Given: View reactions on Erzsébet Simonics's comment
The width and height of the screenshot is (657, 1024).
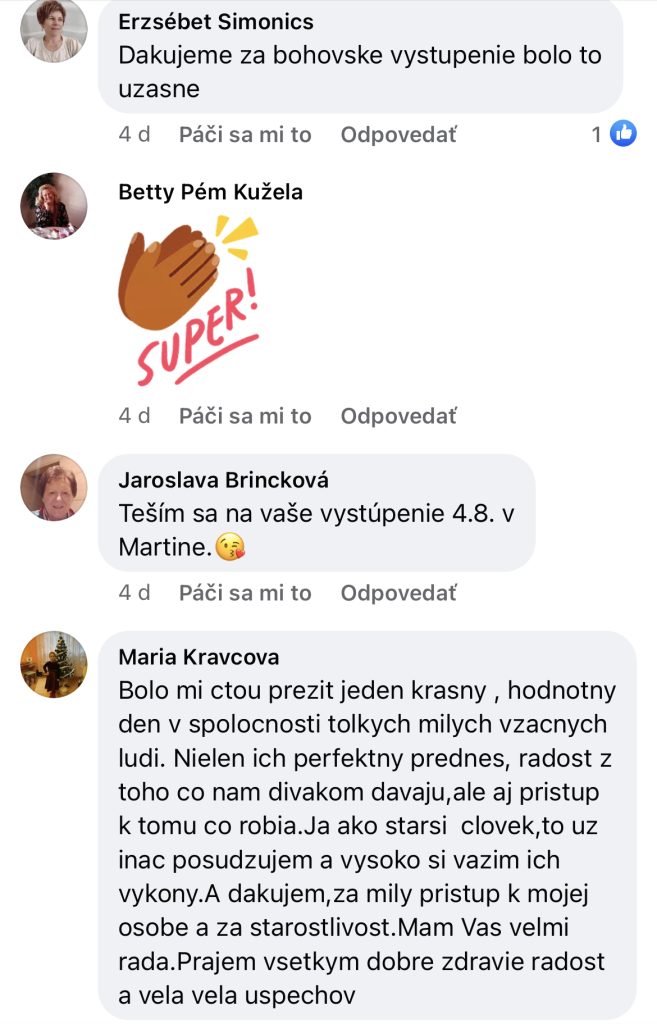Looking at the screenshot, I should tap(614, 134).
